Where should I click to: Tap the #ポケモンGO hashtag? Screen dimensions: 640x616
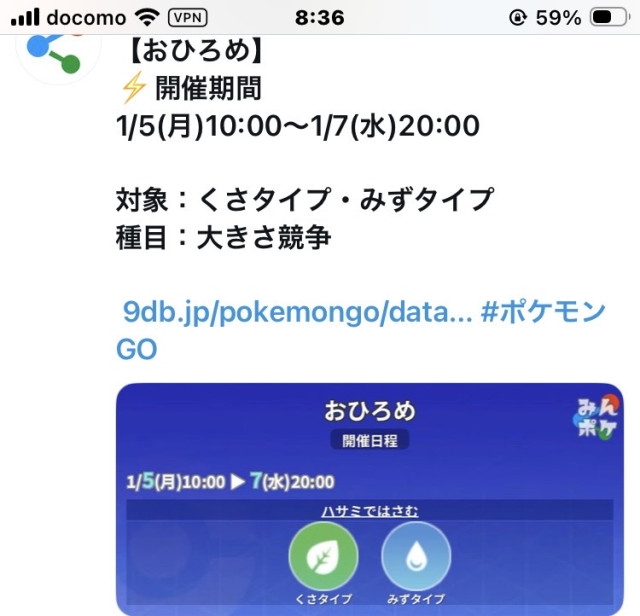coord(543,311)
